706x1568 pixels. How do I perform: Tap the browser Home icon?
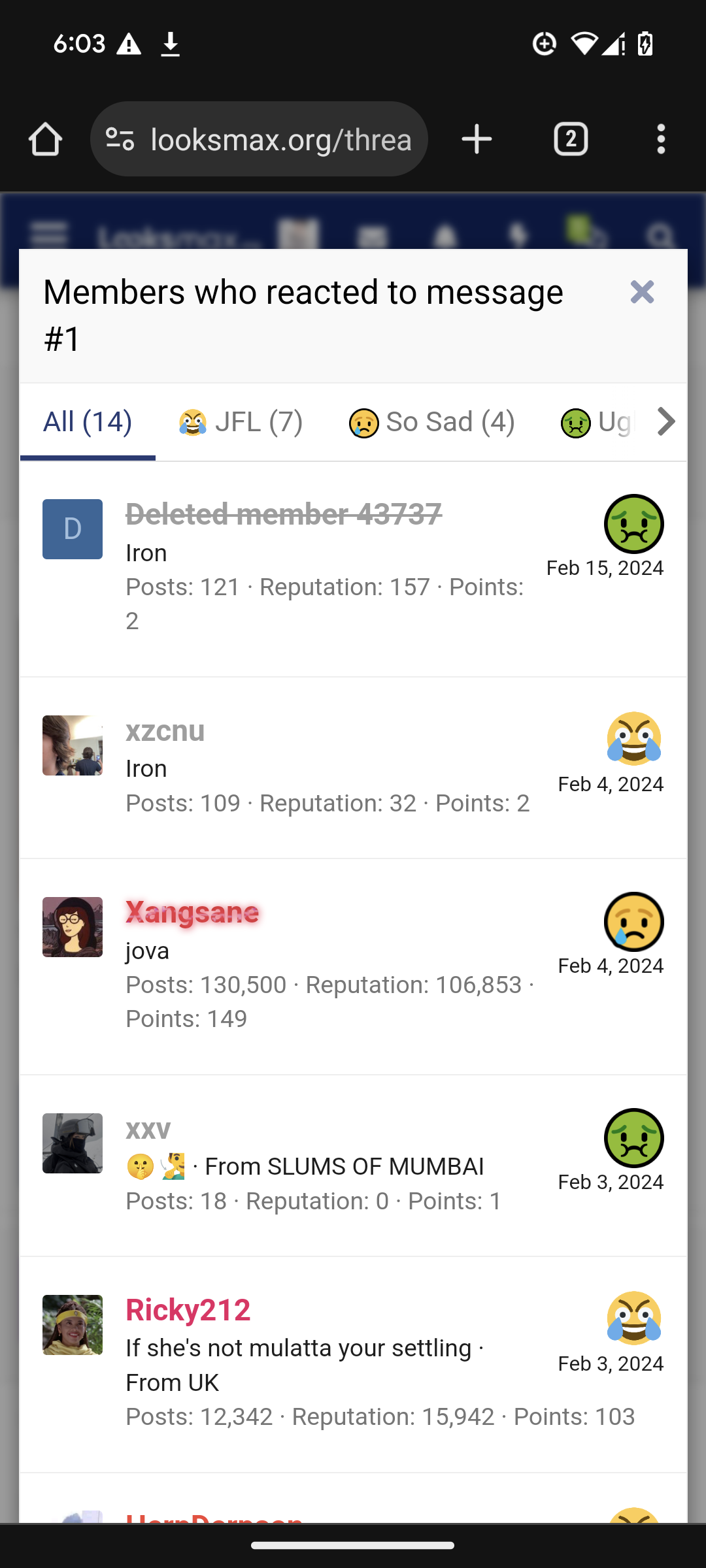[44, 138]
